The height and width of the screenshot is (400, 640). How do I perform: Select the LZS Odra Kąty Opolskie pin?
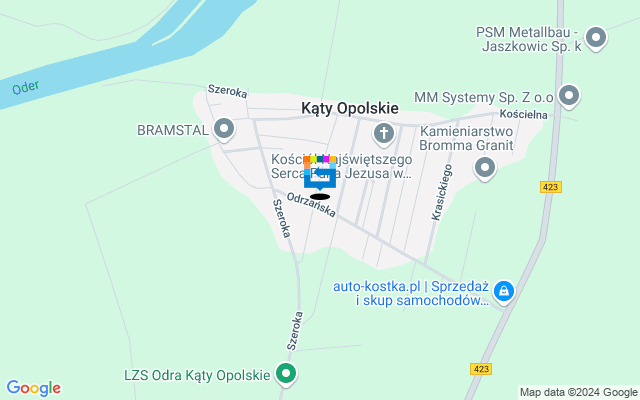pos(286,376)
